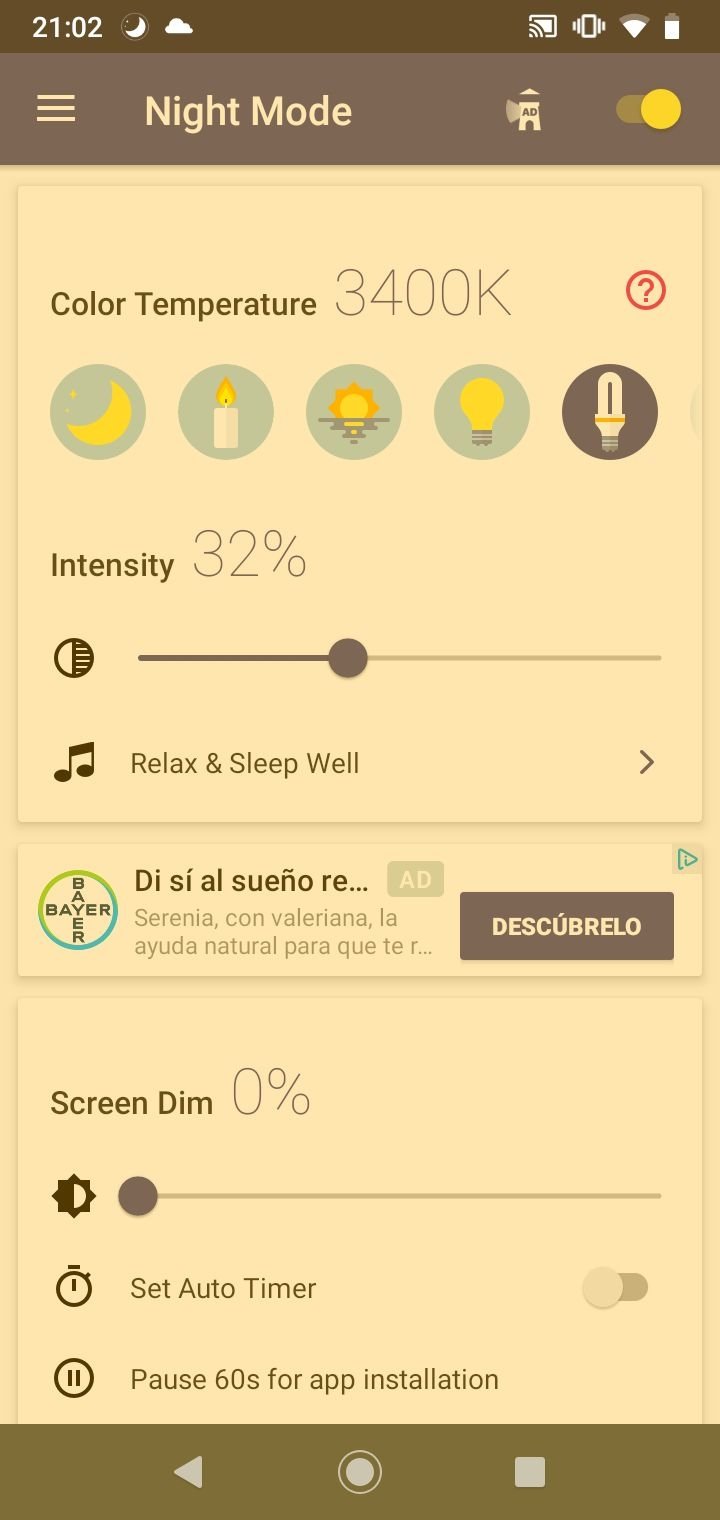Open the color temperature help icon
This screenshot has width=720, height=1520.
646,291
